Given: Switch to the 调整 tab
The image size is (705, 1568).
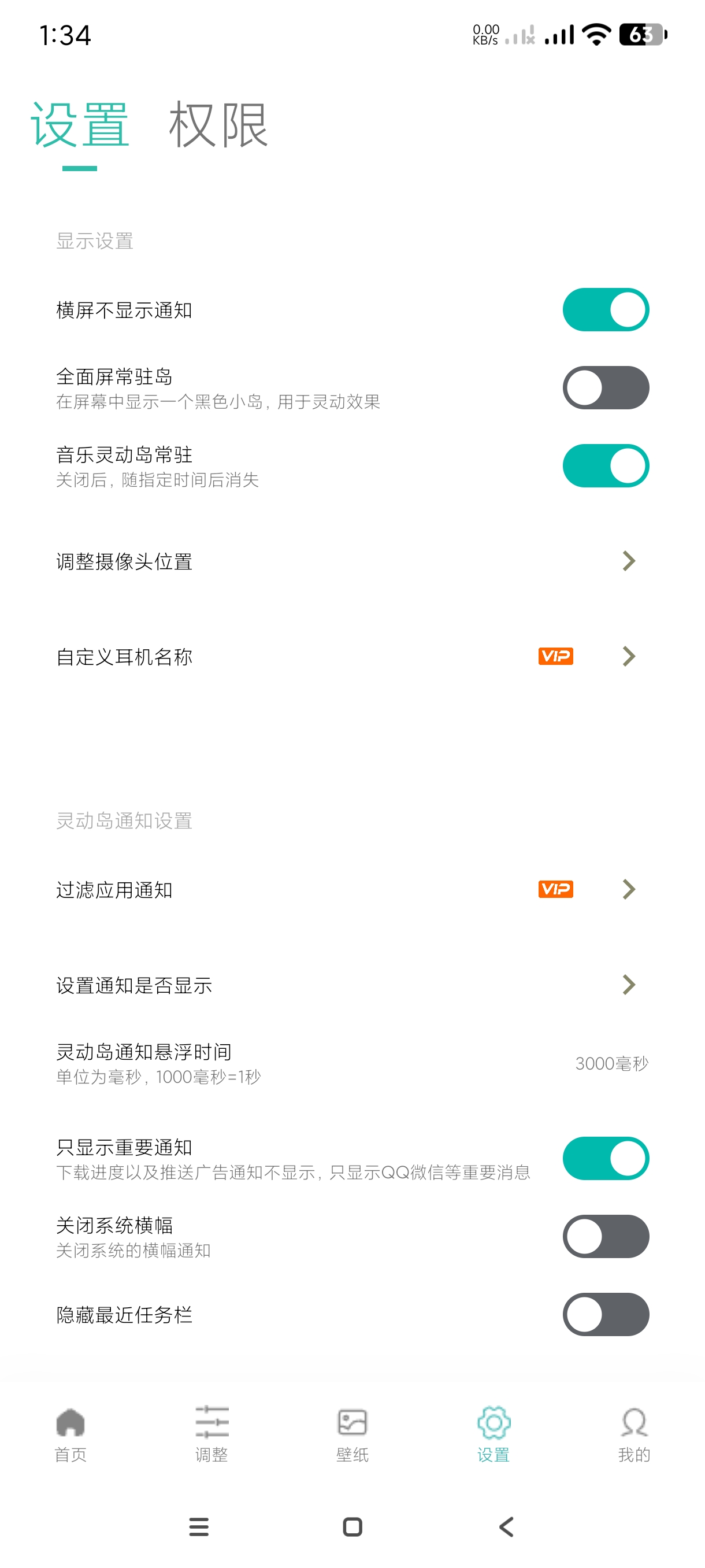Looking at the screenshot, I should point(211,1433).
